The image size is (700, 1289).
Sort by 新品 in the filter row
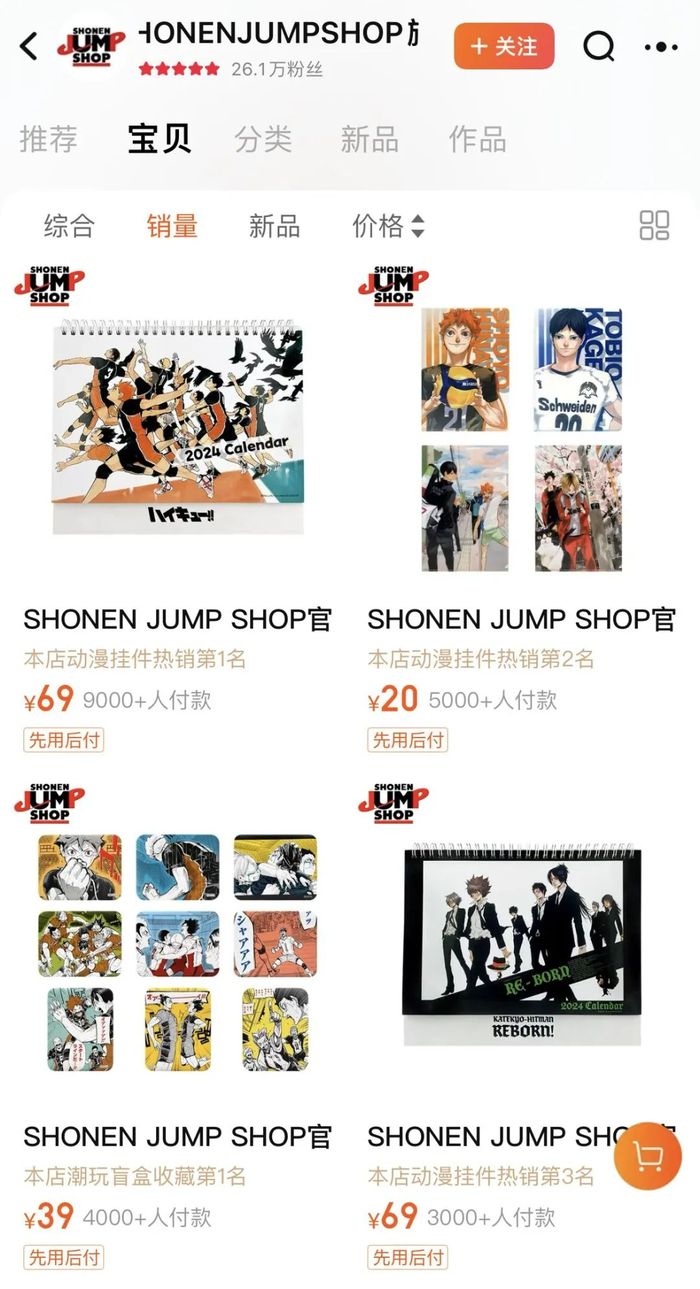(x=274, y=226)
